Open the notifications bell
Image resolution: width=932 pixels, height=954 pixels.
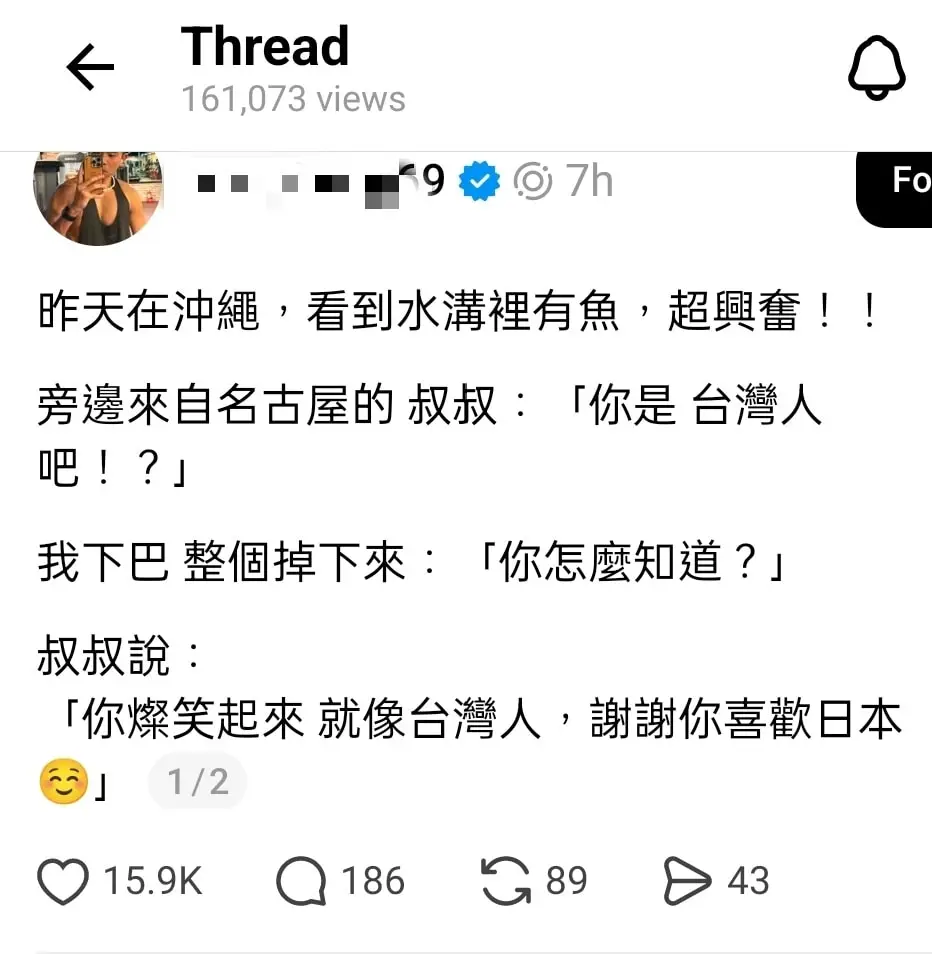[876, 68]
